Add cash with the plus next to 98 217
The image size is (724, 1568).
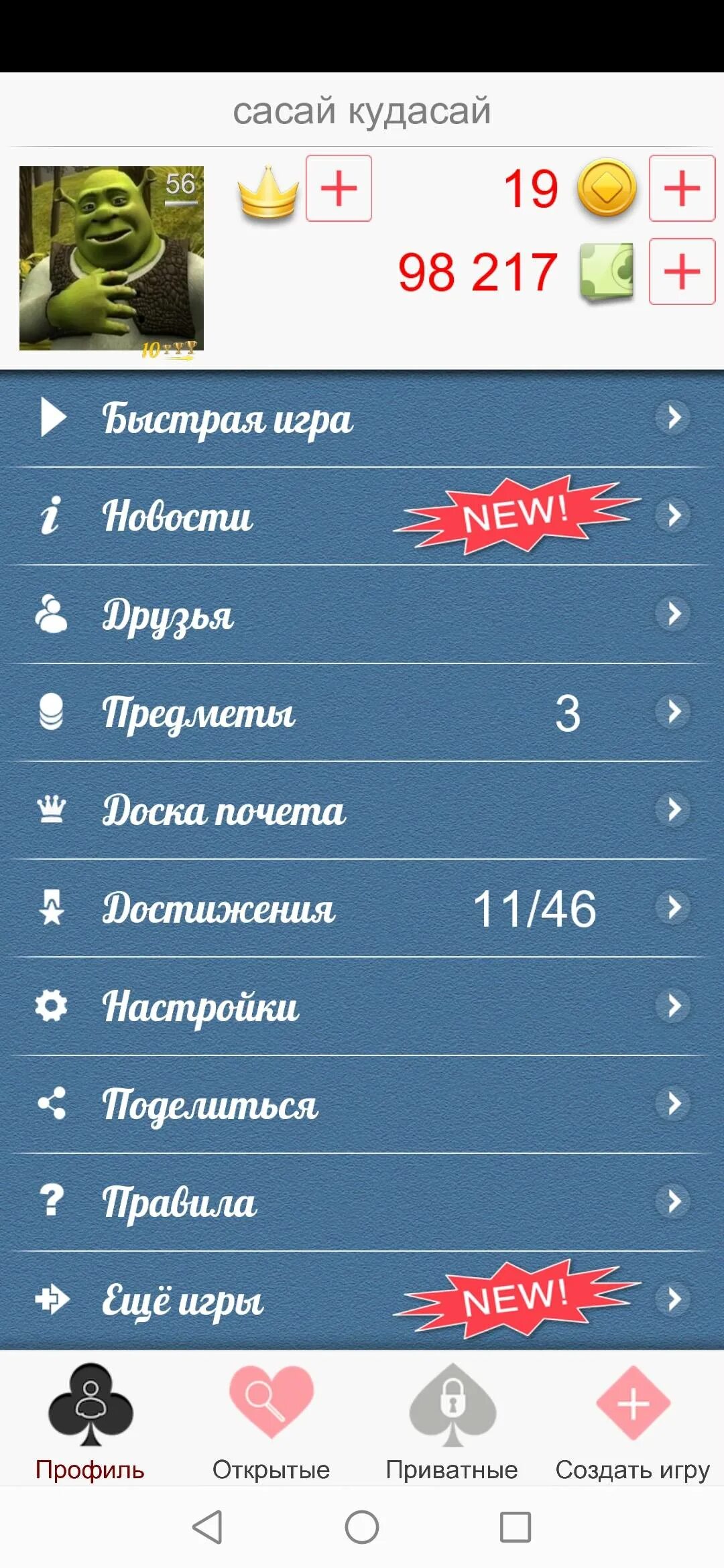(682, 271)
